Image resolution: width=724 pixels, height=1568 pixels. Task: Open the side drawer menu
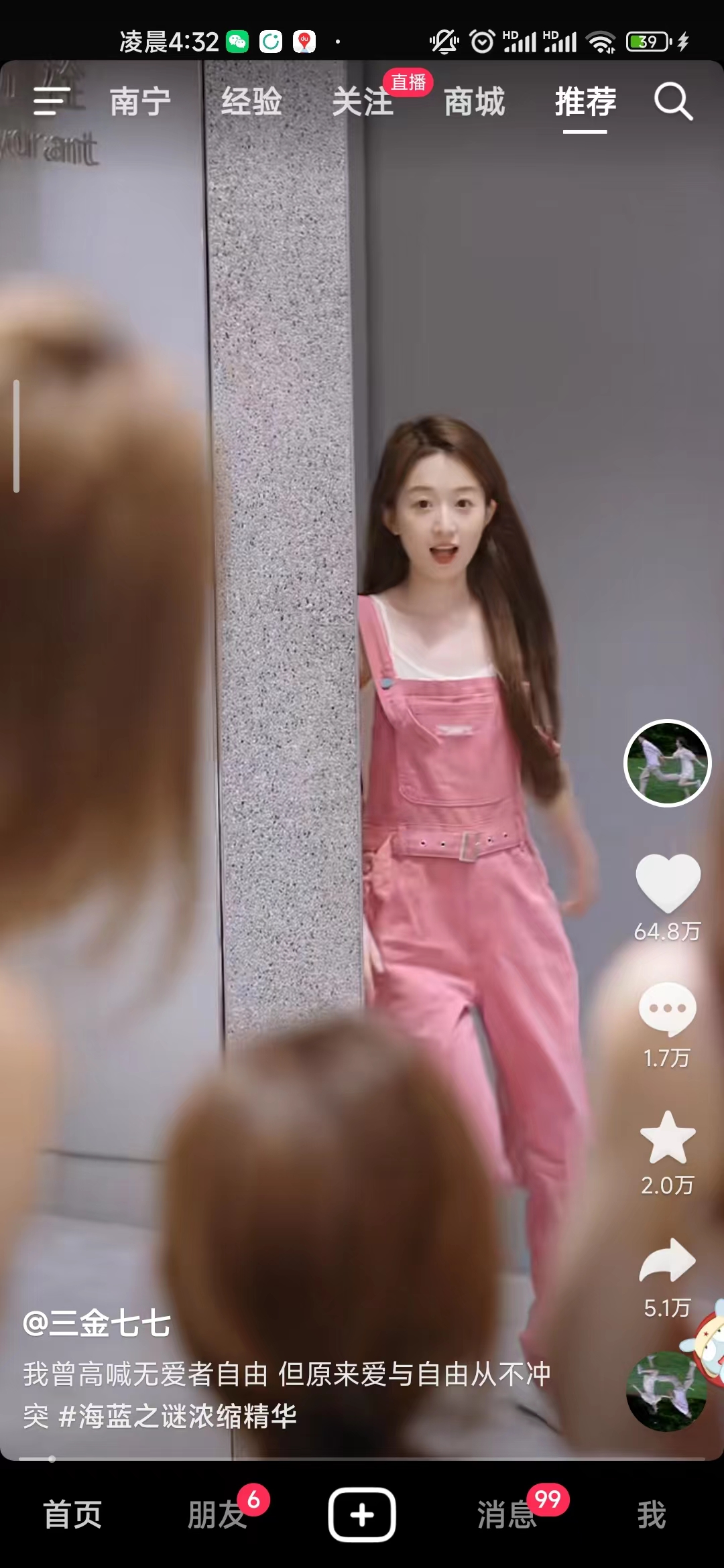(x=51, y=102)
